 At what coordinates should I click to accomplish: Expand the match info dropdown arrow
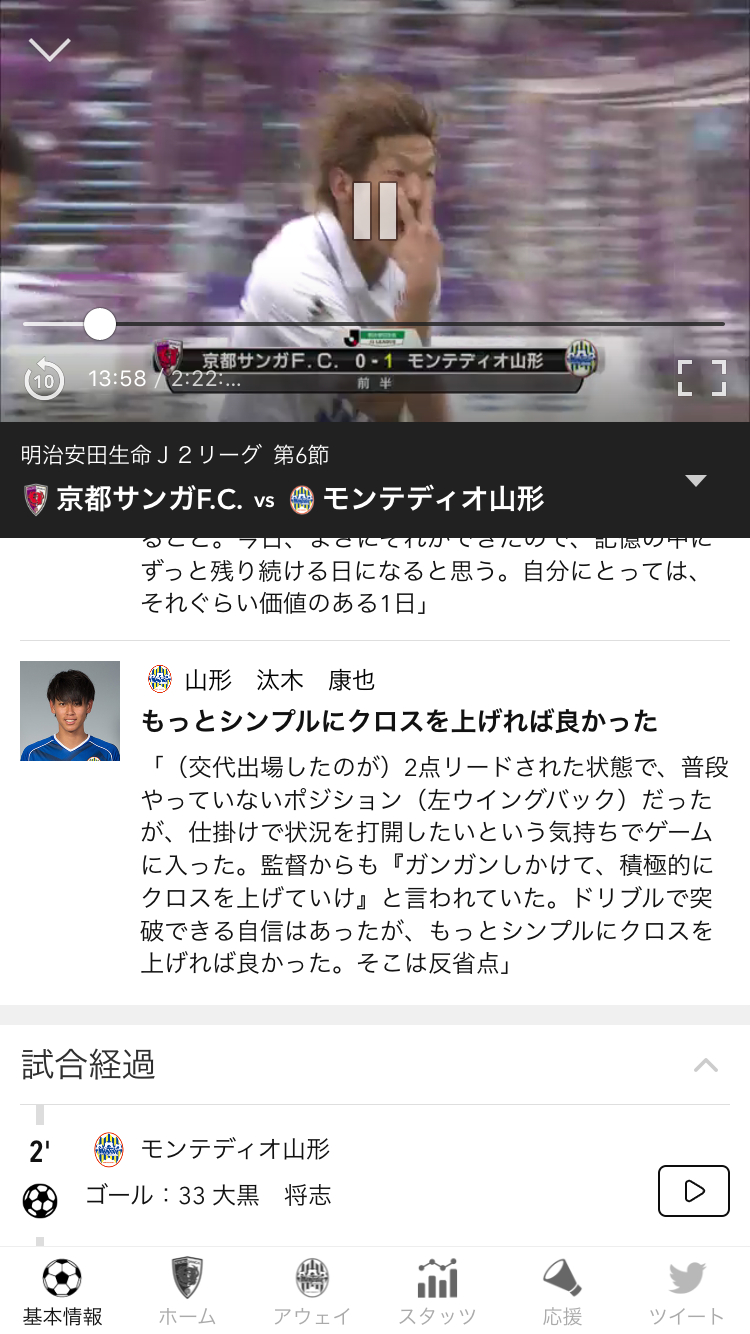click(696, 481)
